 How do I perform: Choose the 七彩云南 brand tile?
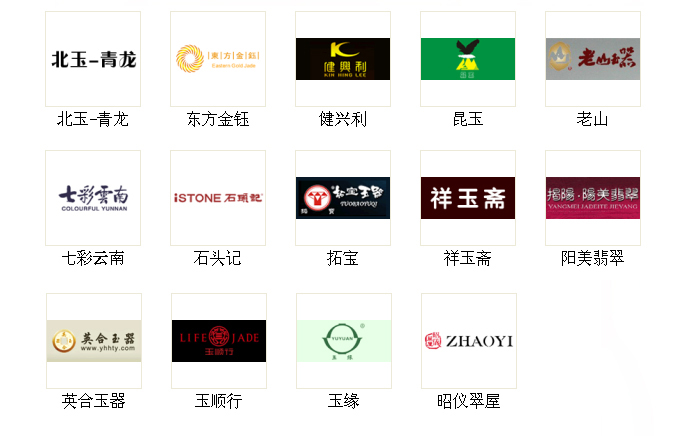(93, 198)
